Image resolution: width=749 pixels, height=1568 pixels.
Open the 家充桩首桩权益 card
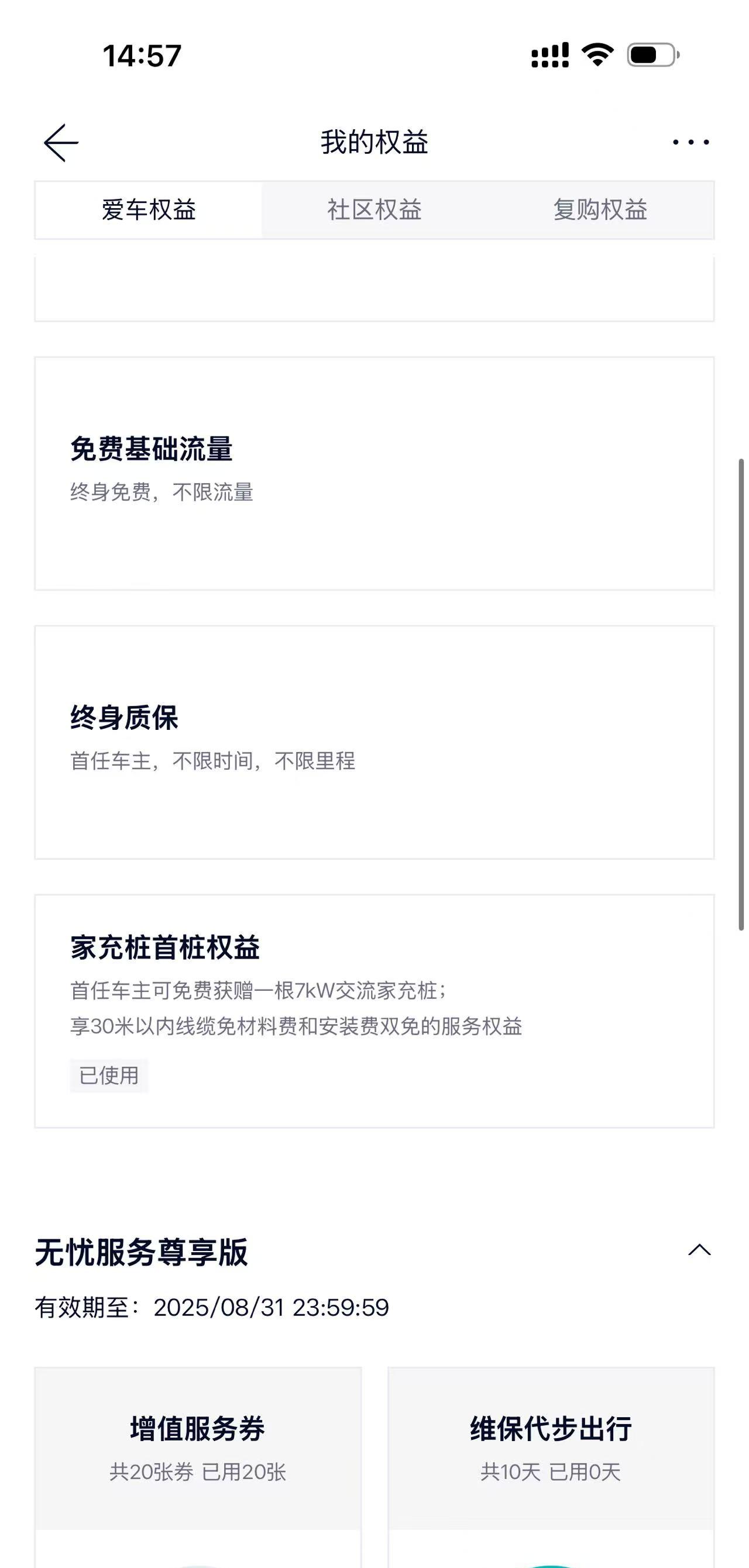point(374,1011)
